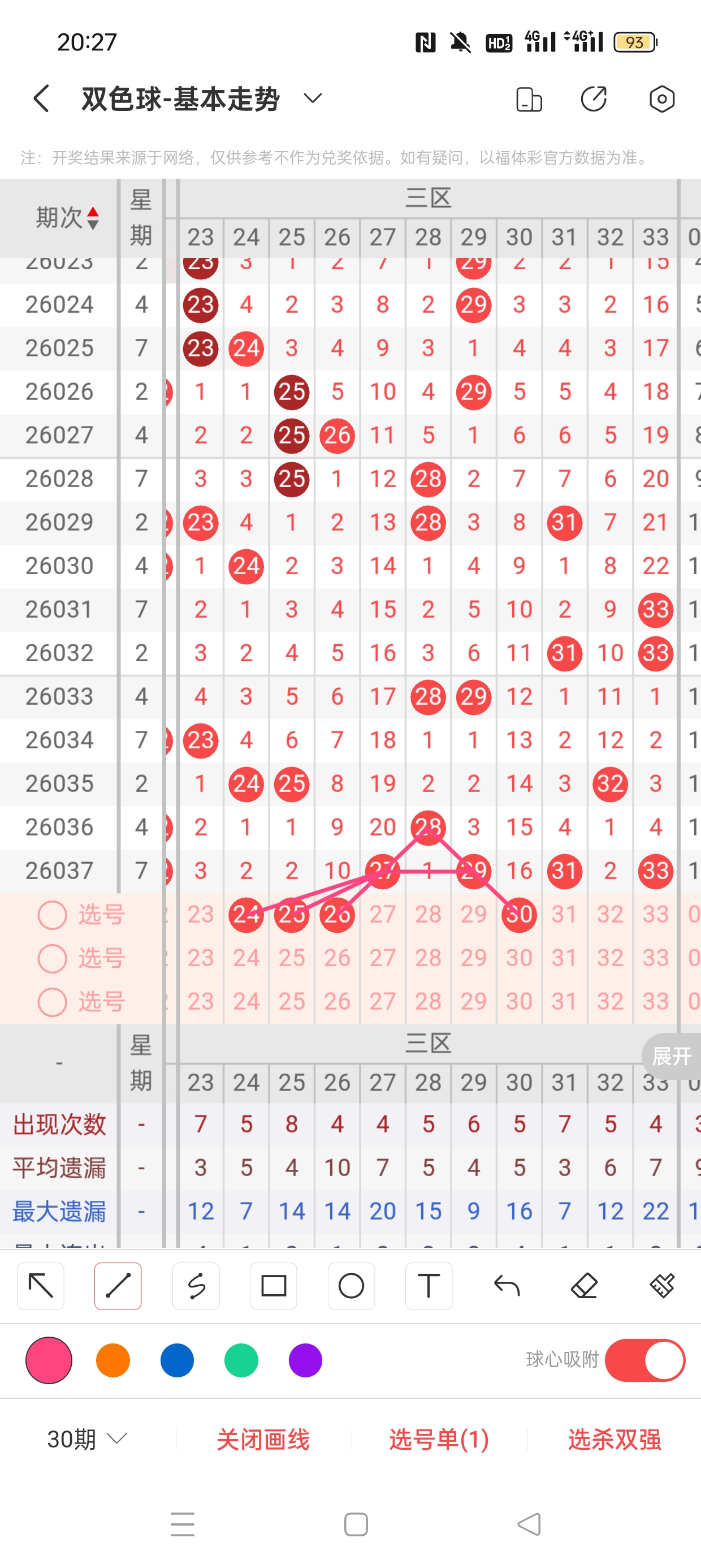
Task: Undo the last drawn line
Action: (x=507, y=1286)
